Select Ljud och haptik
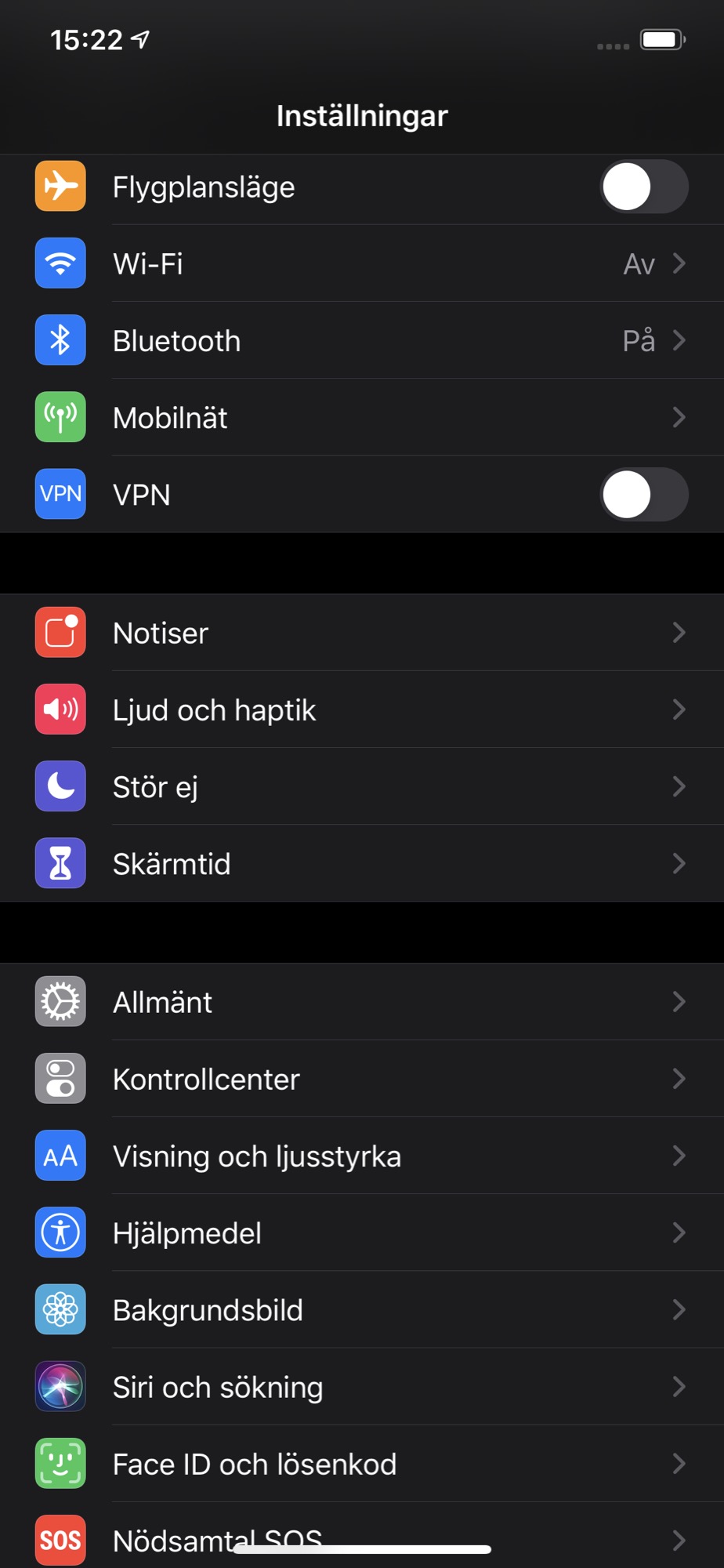This screenshot has width=724, height=1568. point(360,710)
